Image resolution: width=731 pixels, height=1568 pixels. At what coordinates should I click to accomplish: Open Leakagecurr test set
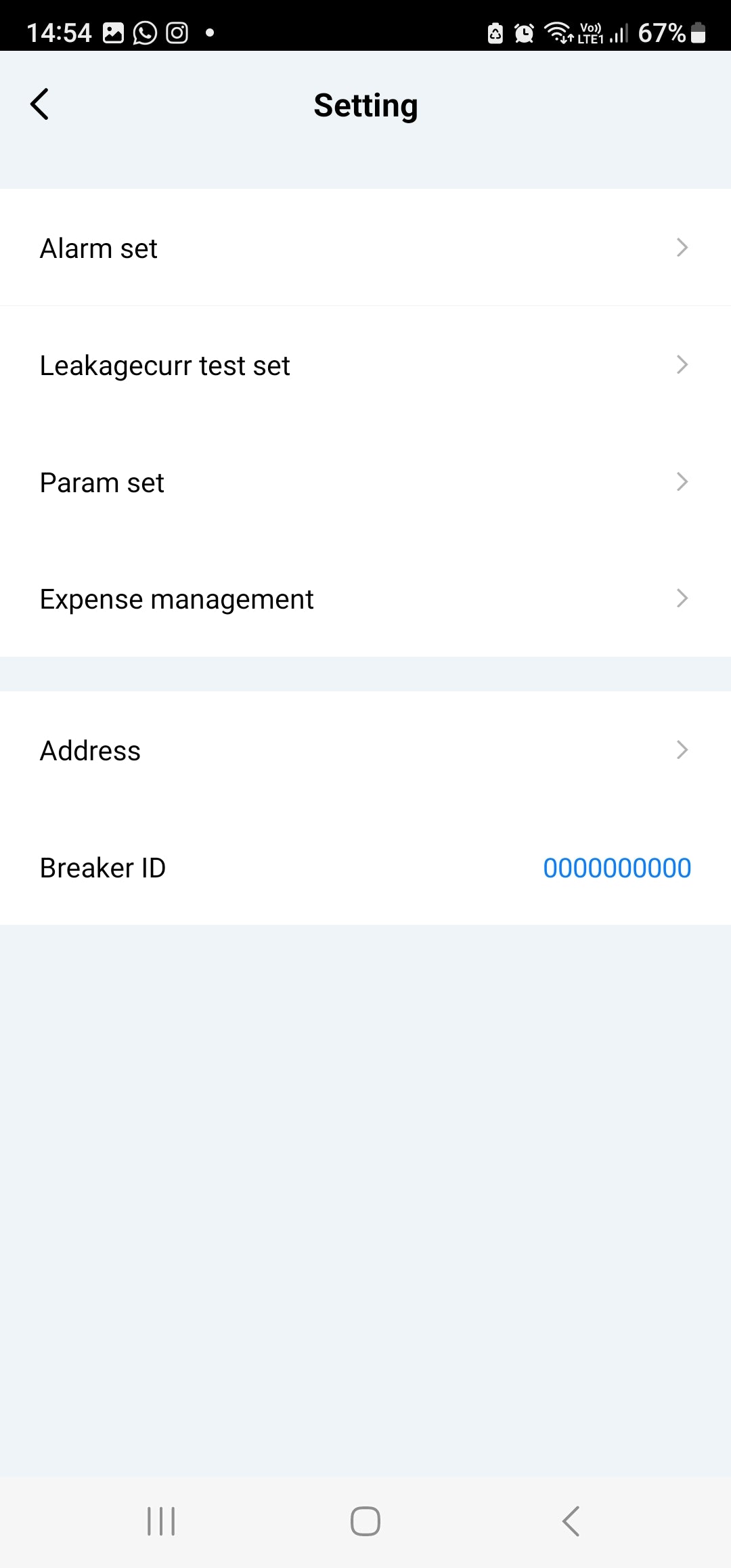pyautogui.click(x=365, y=366)
